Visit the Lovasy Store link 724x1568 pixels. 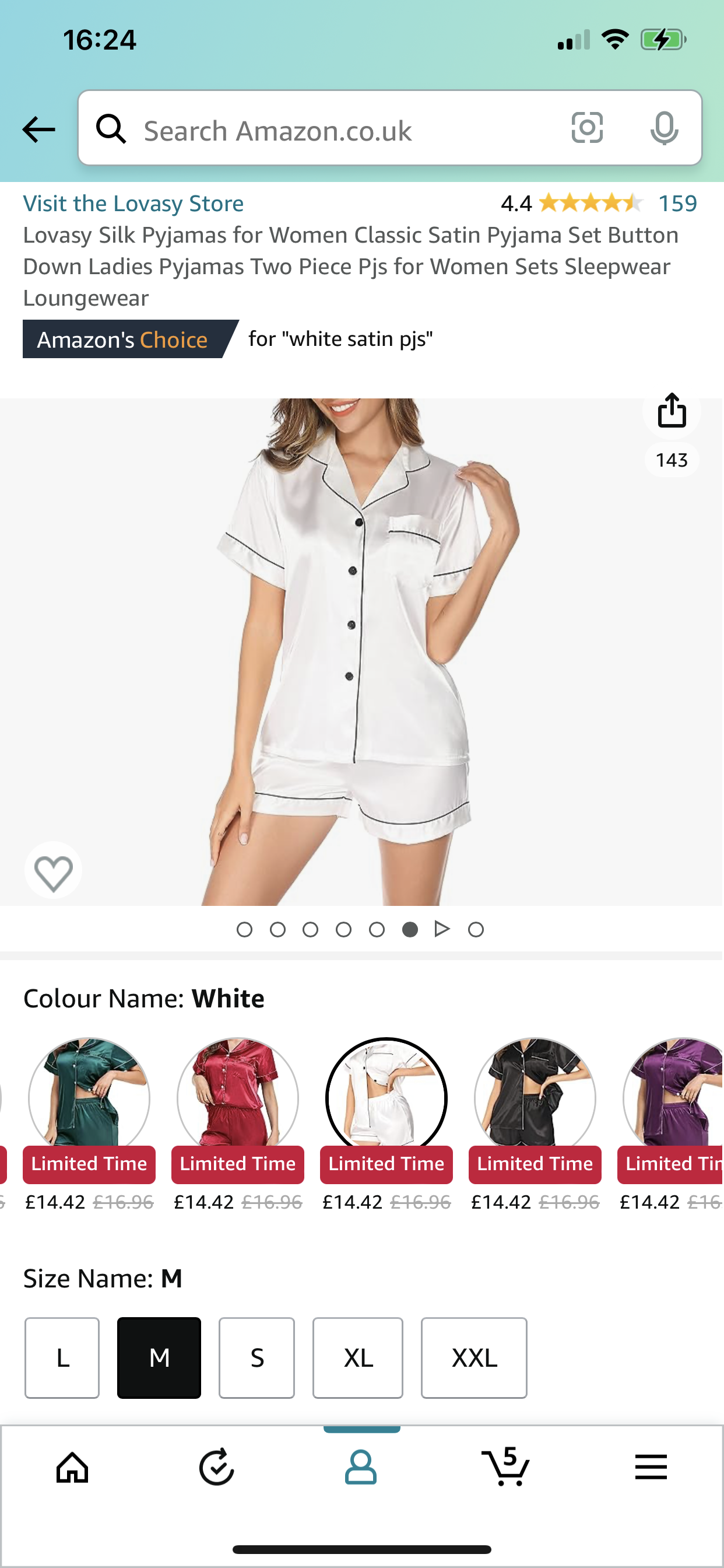(133, 204)
